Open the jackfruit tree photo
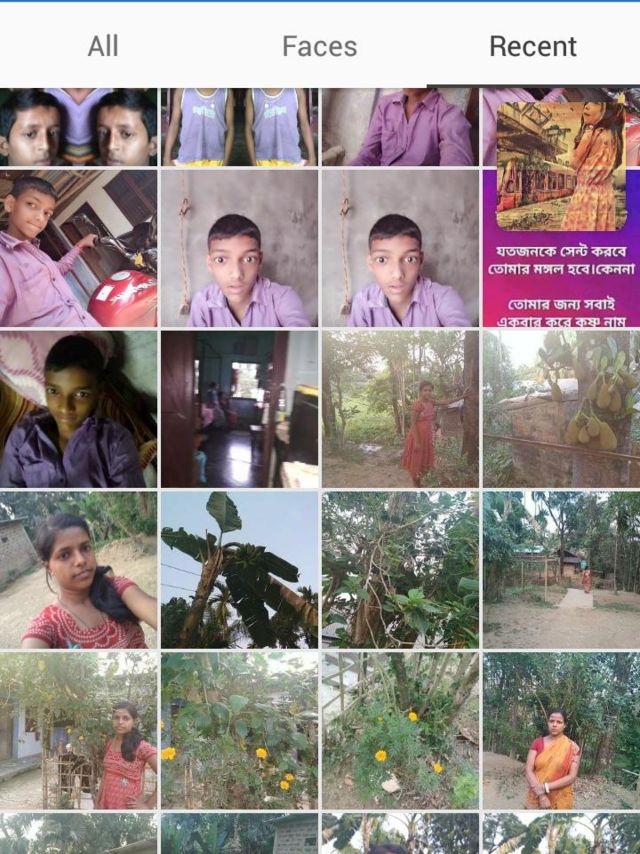 [x=561, y=409]
